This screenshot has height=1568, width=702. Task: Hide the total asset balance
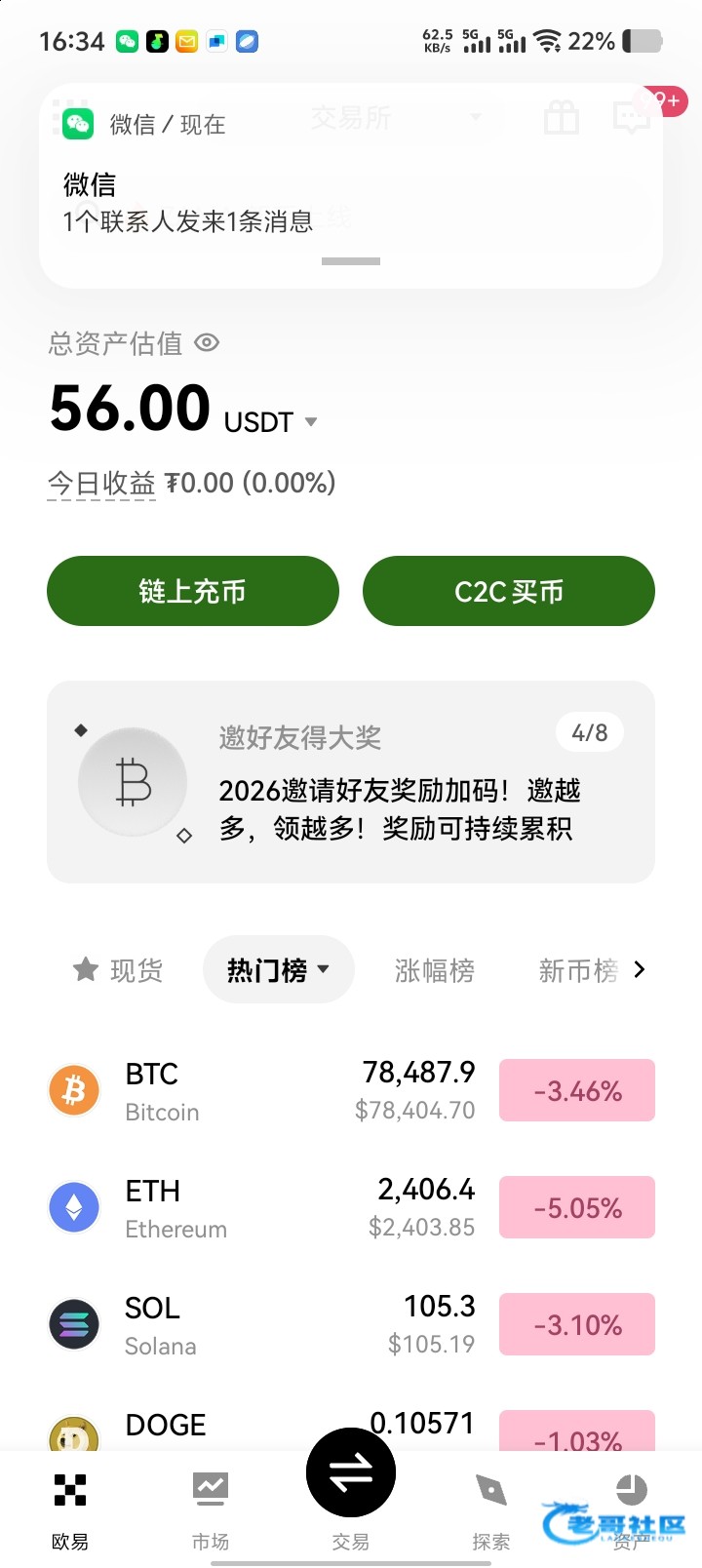tap(207, 343)
